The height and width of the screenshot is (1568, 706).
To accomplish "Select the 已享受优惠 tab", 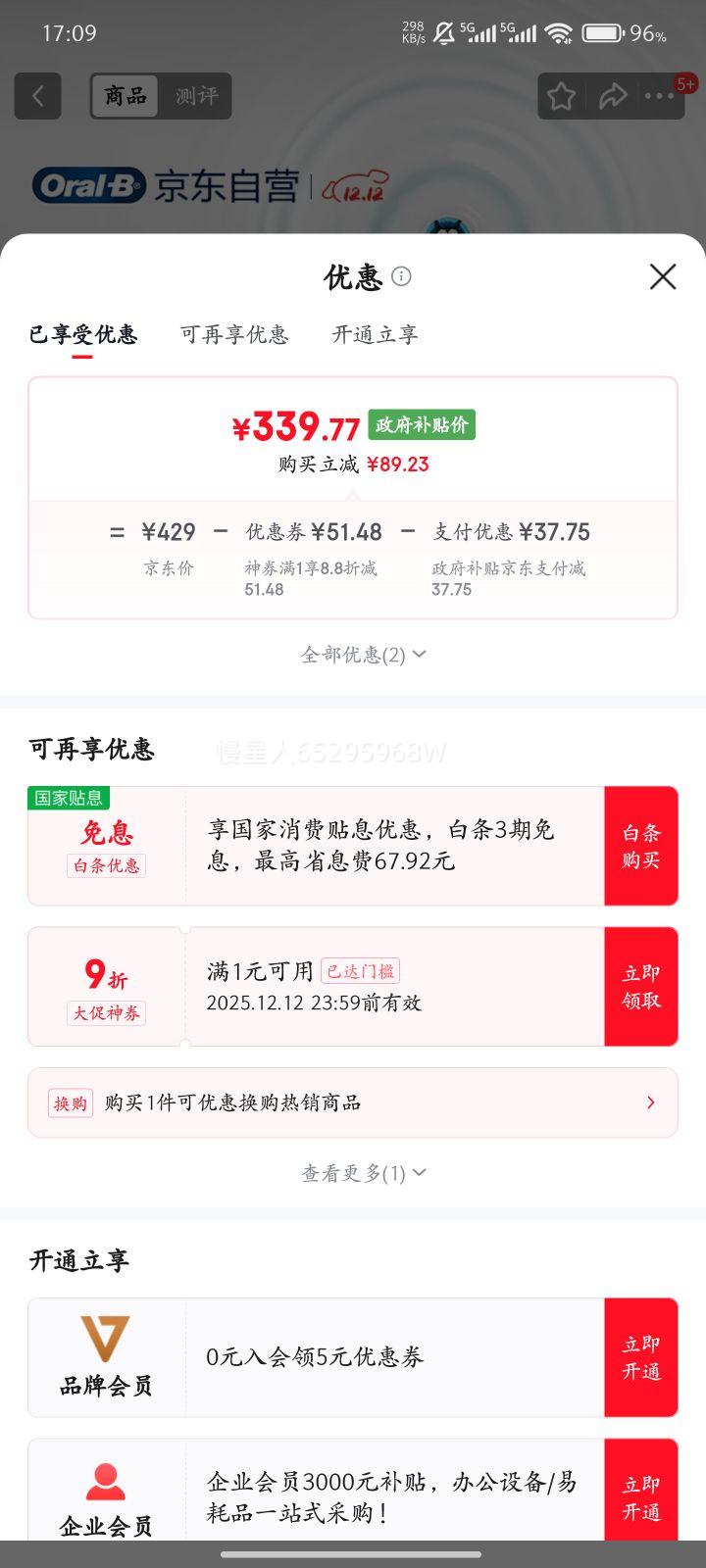I will pyautogui.click(x=83, y=335).
